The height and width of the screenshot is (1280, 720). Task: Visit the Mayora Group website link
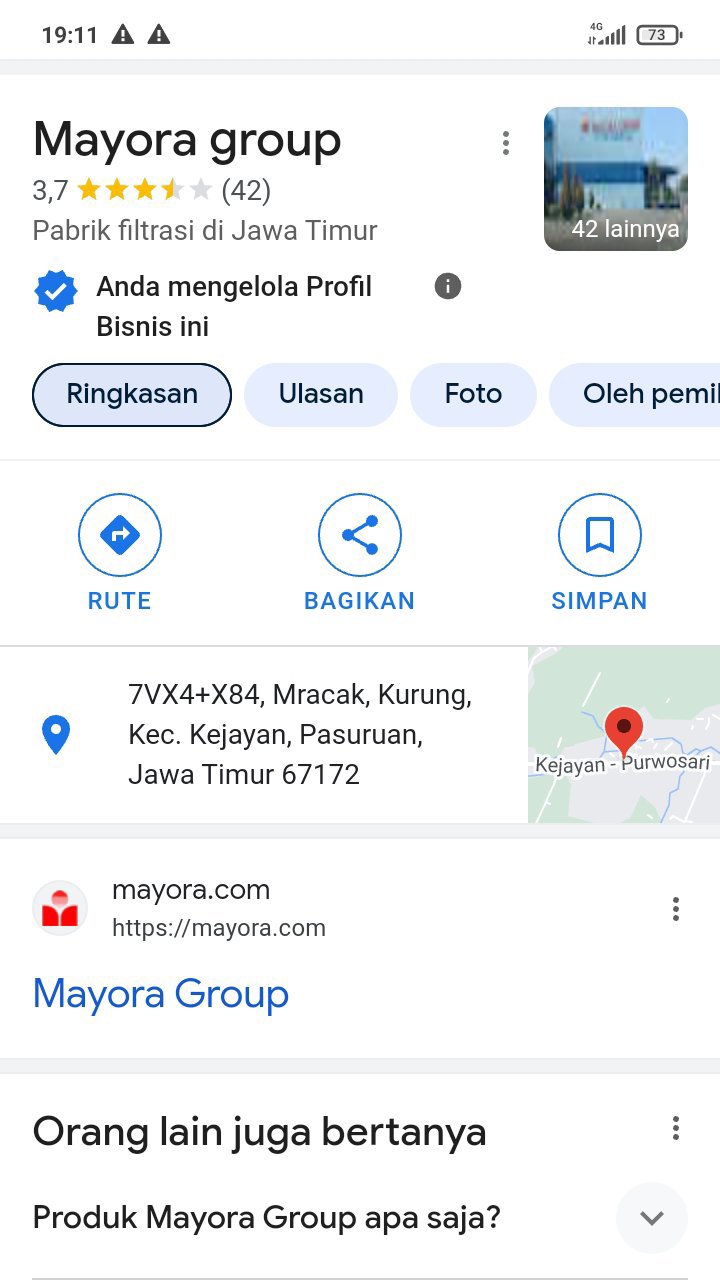pos(161,994)
